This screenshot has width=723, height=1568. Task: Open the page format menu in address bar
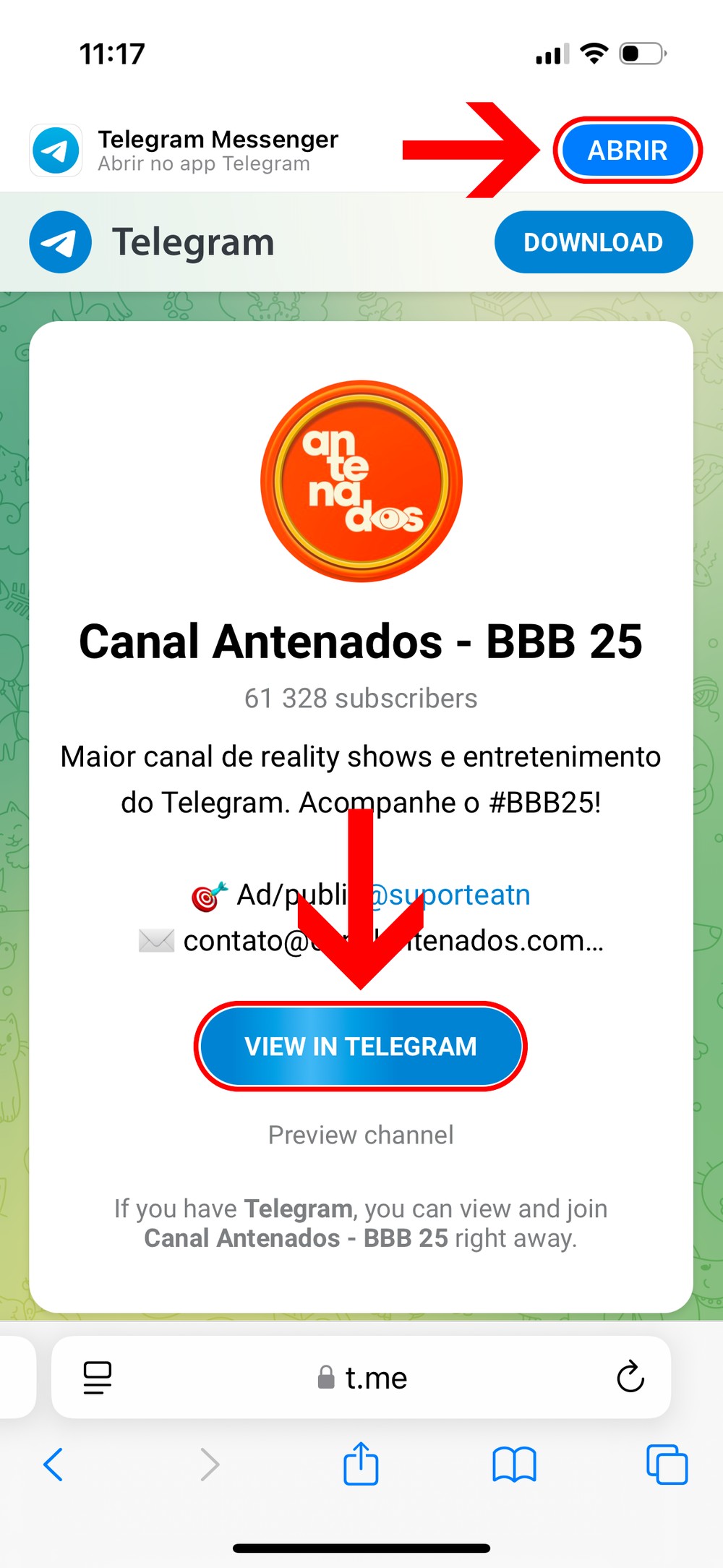[x=98, y=1377]
